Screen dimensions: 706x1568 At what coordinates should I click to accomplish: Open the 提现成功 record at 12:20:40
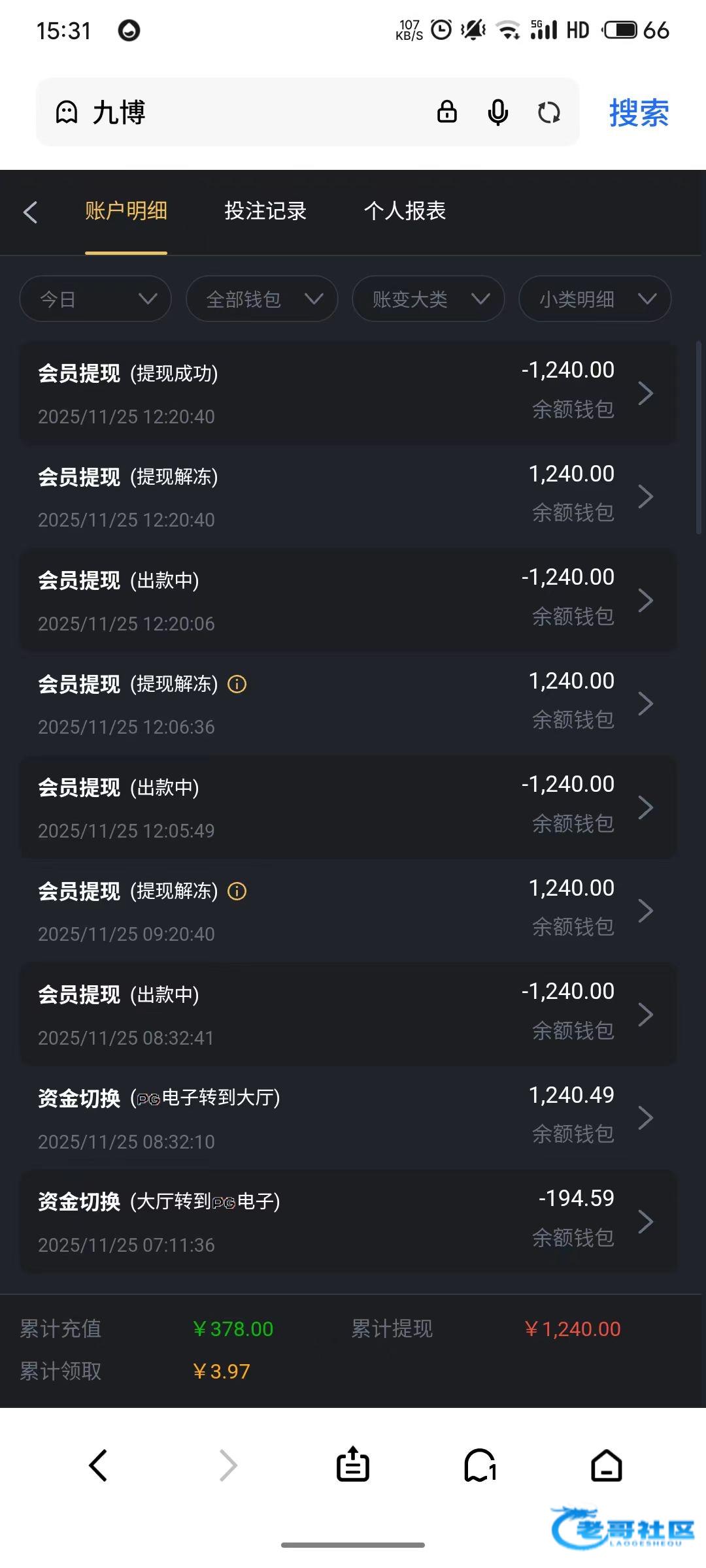[348, 393]
